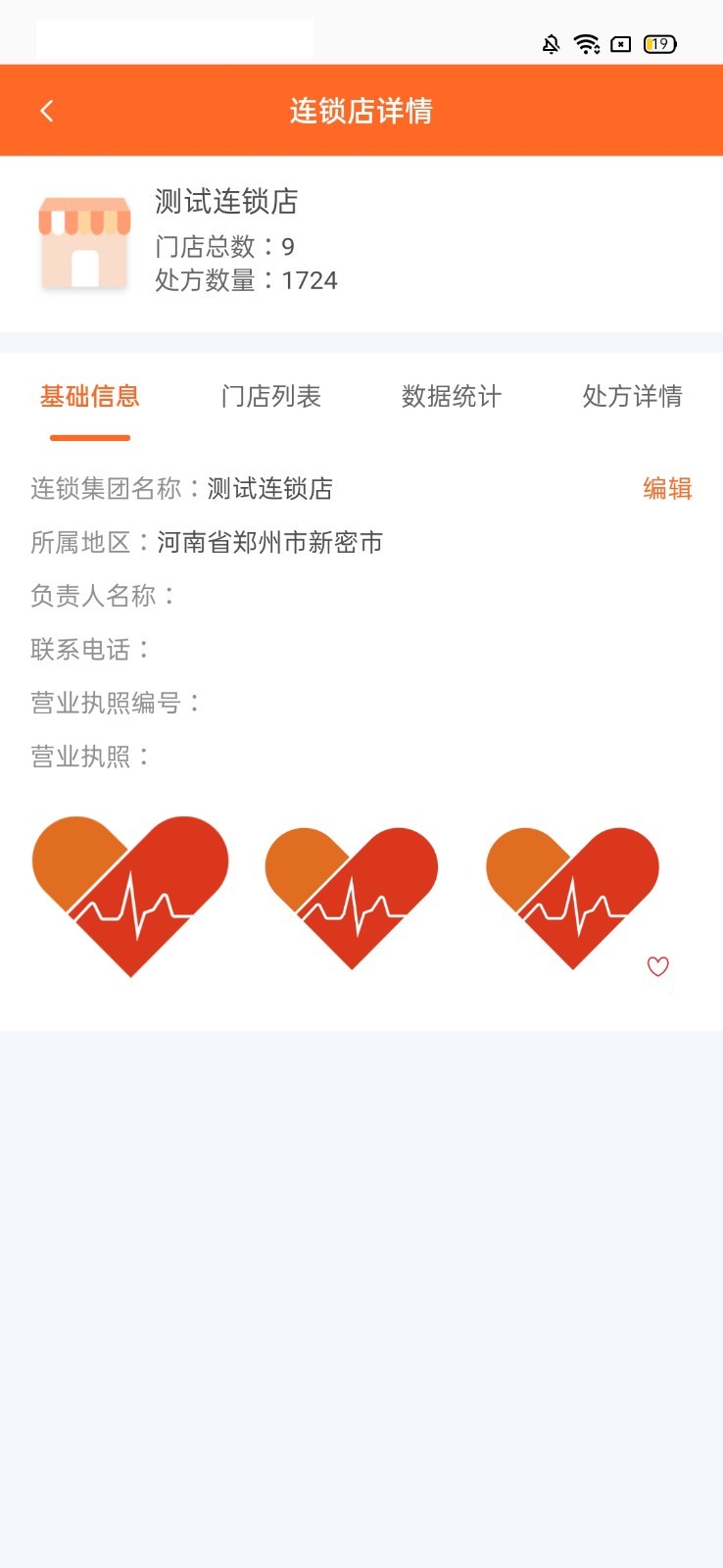Tap the back arrow in the title bar
The width and height of the screenshot is (723, 1568).
[47, 110]
